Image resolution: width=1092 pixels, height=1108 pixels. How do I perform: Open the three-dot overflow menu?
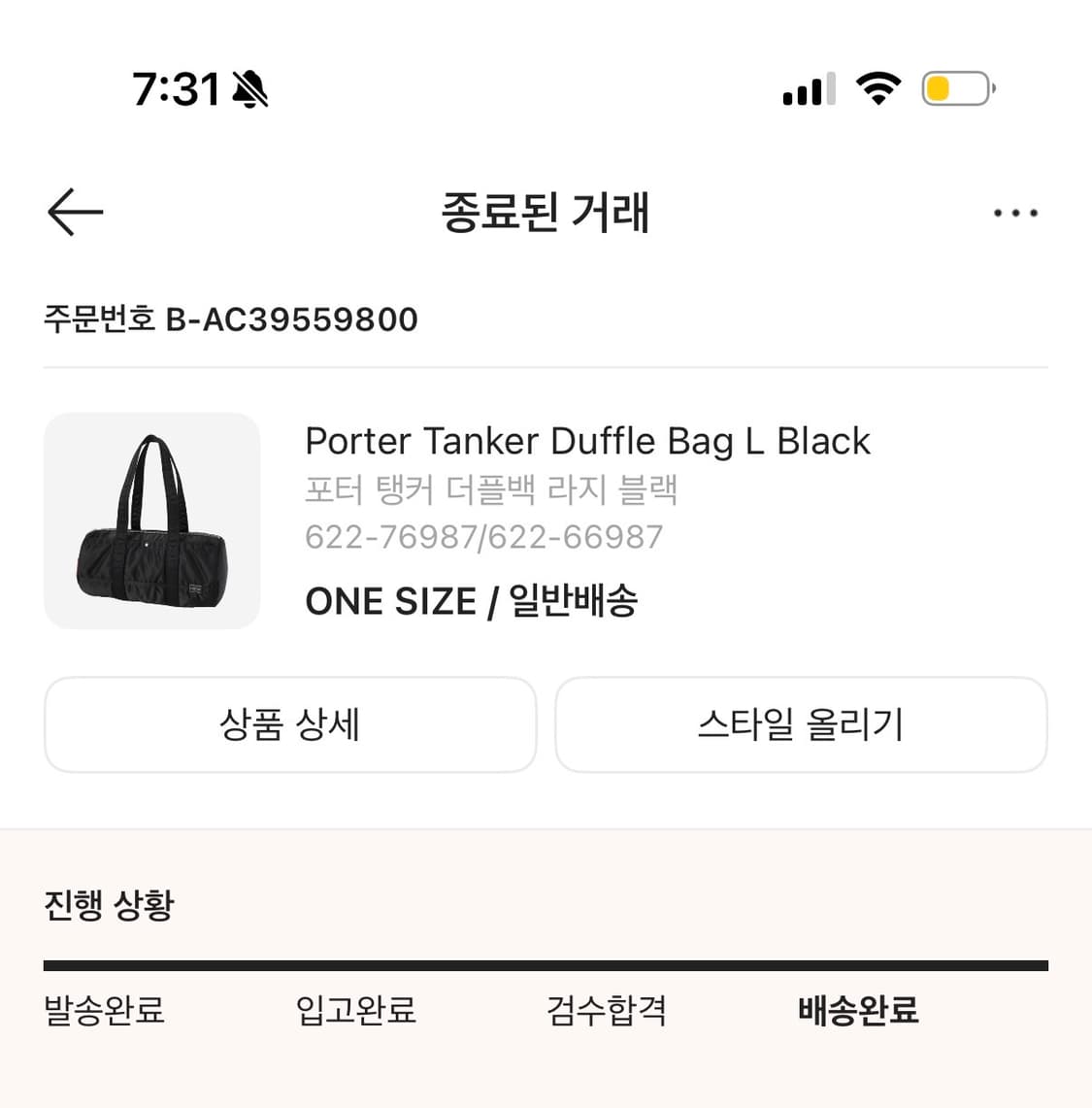tap(1015, 212)
